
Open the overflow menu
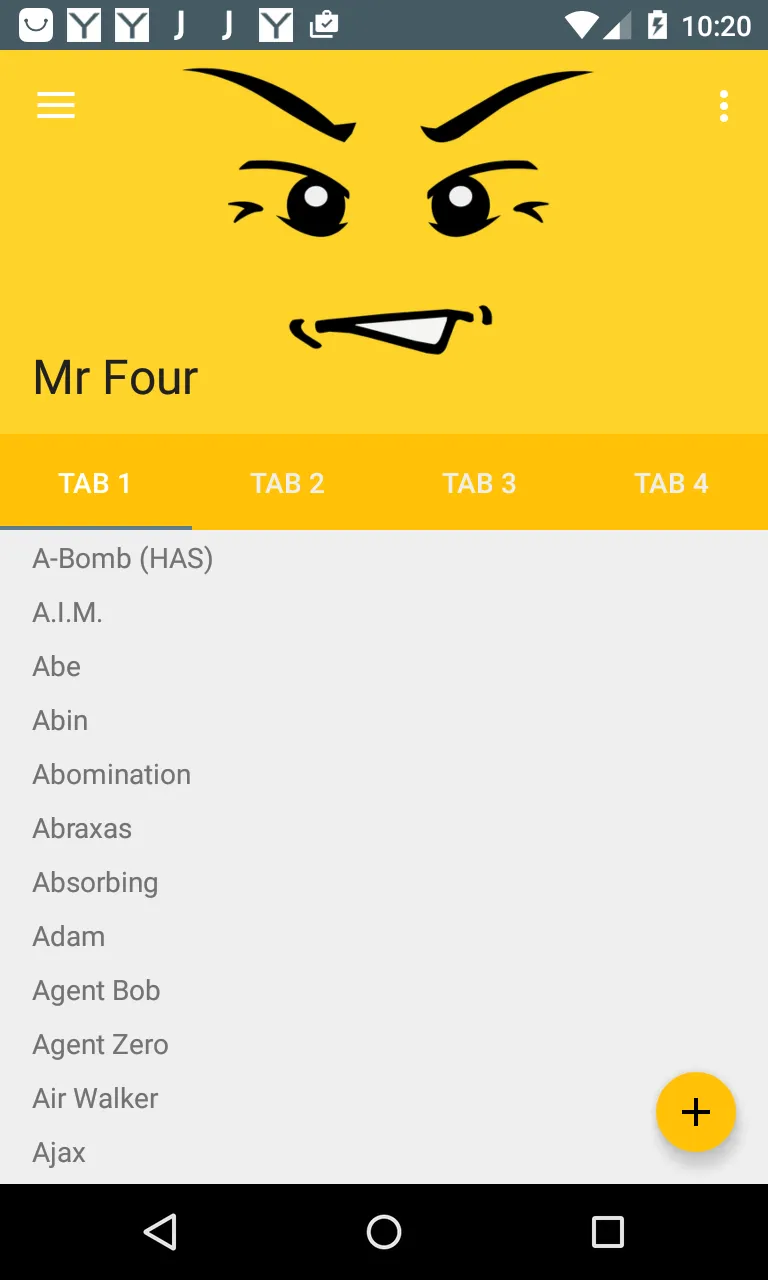click(x=723, y=106)
